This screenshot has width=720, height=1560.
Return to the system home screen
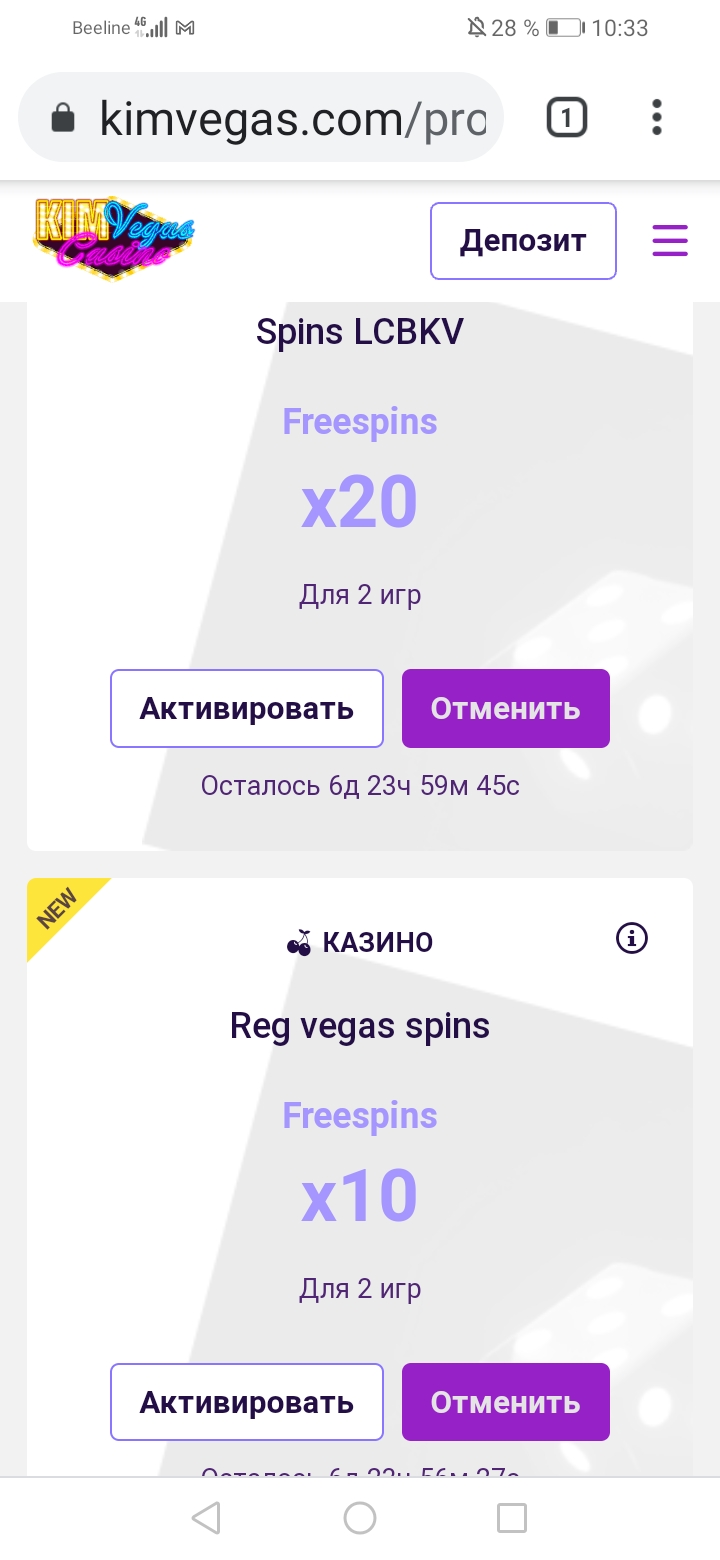[360, 1518]
